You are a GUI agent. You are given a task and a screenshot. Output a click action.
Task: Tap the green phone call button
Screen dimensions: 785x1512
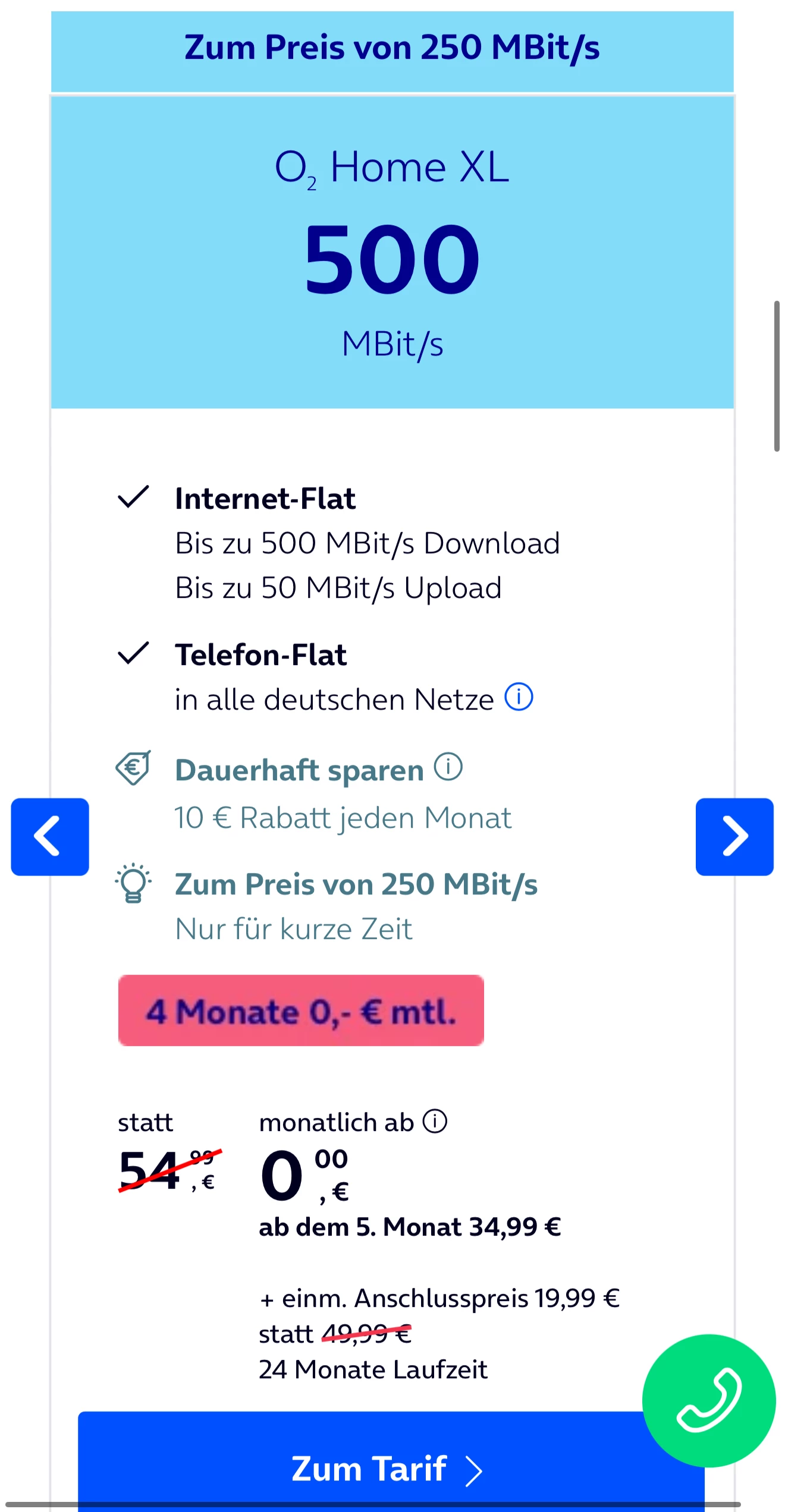[709, 1401]
